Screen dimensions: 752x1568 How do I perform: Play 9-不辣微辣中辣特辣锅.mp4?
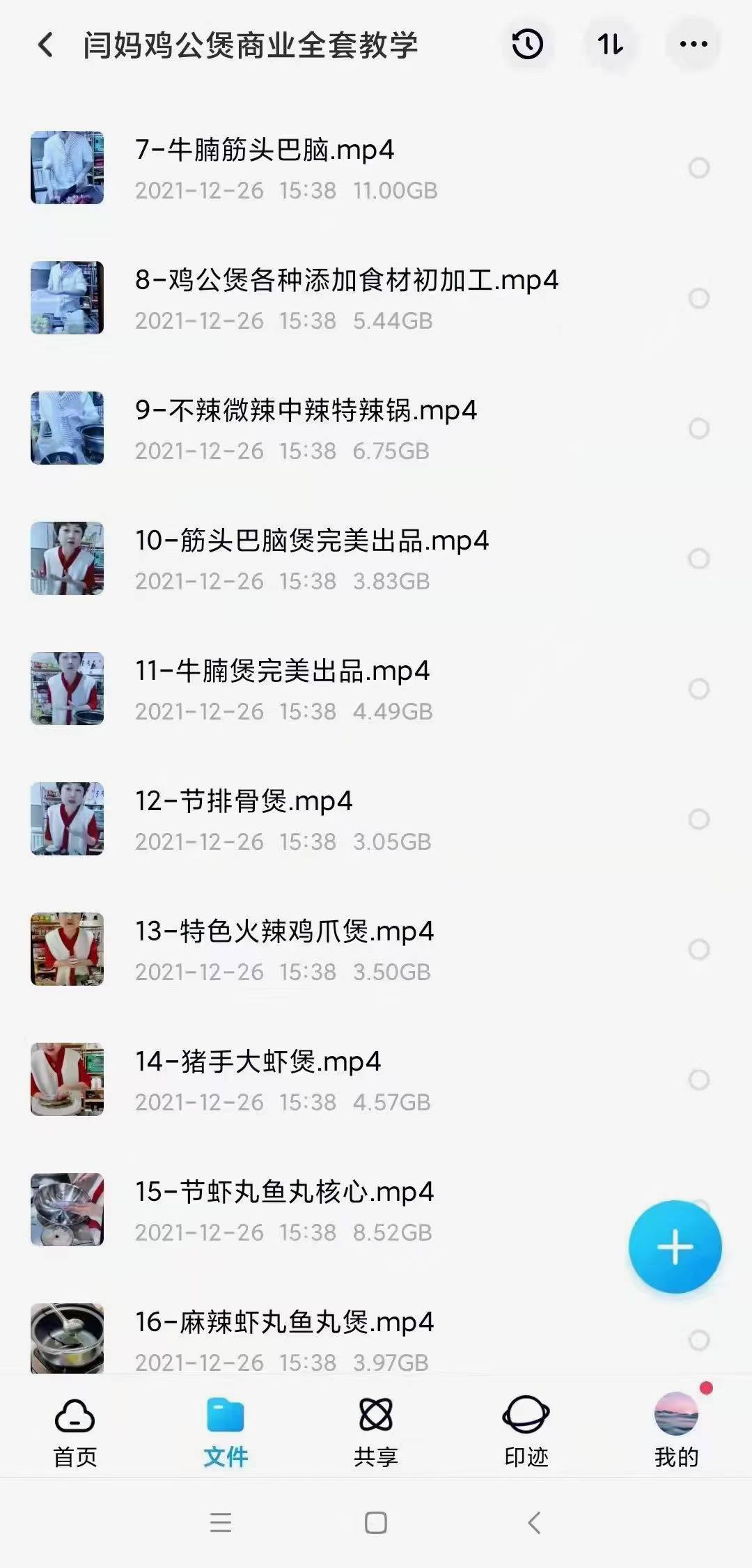[306, 411]
